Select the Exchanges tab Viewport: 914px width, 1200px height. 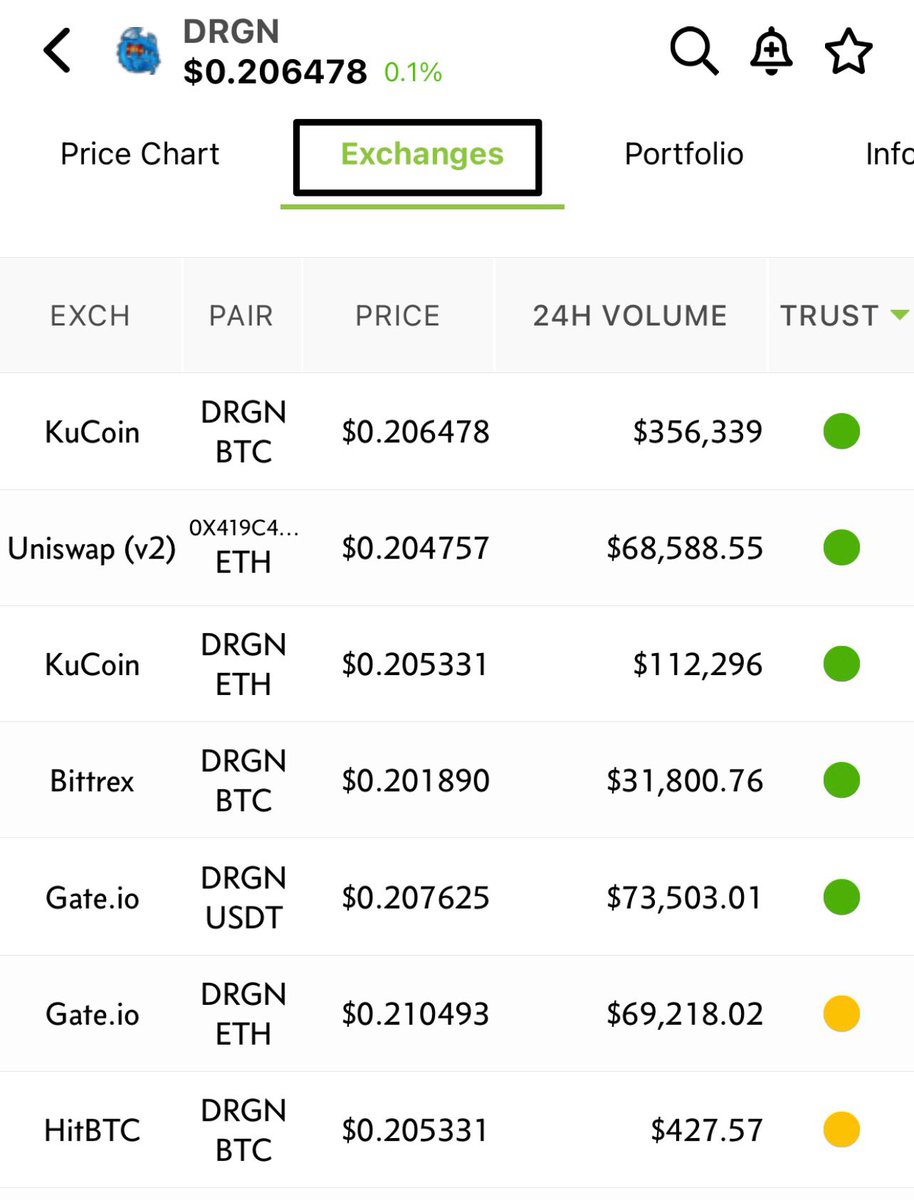point(421,155)
